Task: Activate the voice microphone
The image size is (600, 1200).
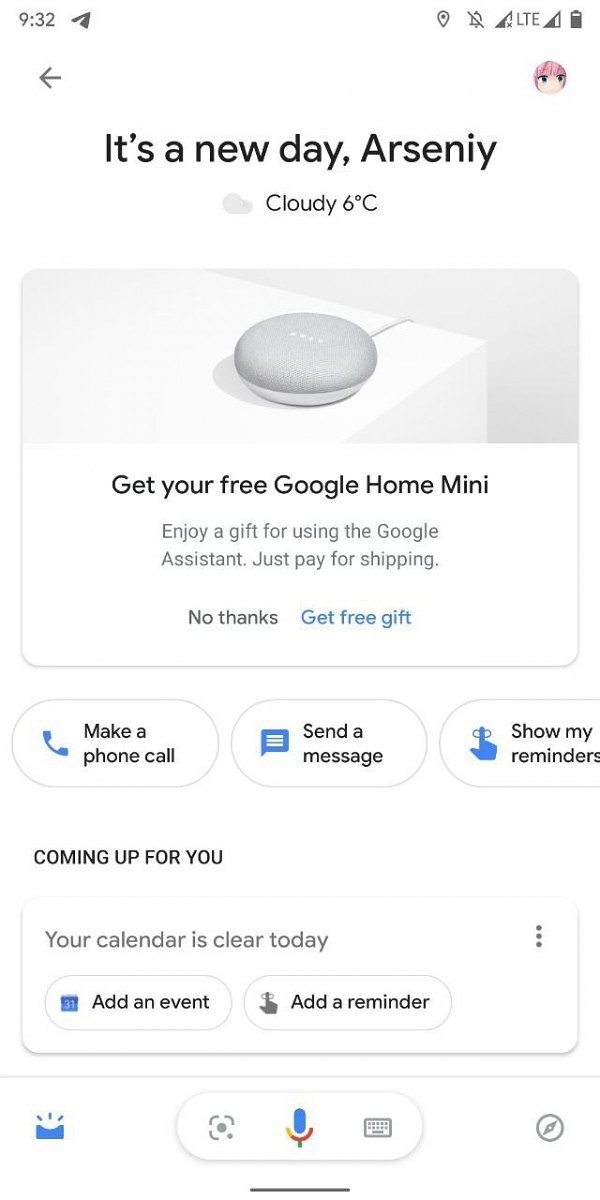Action: 299,1128
